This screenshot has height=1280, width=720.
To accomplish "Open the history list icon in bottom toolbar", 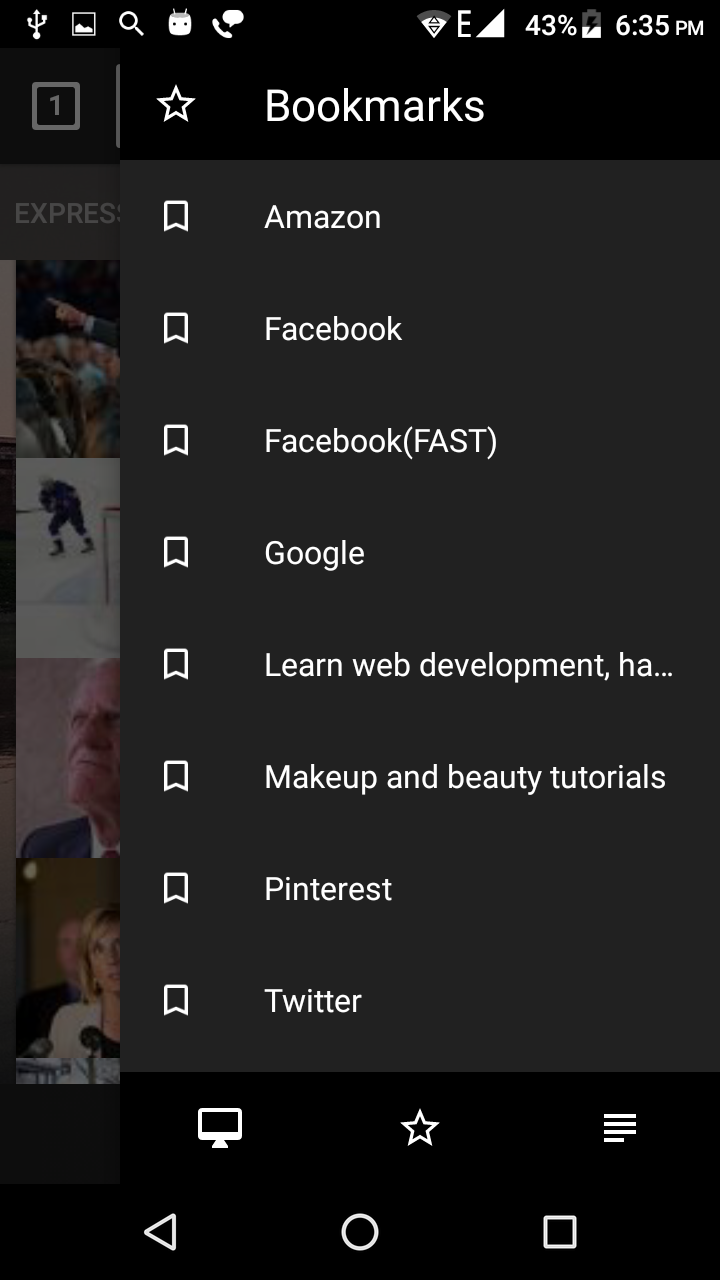I will pyautogui.click(x=619, y=1127).
